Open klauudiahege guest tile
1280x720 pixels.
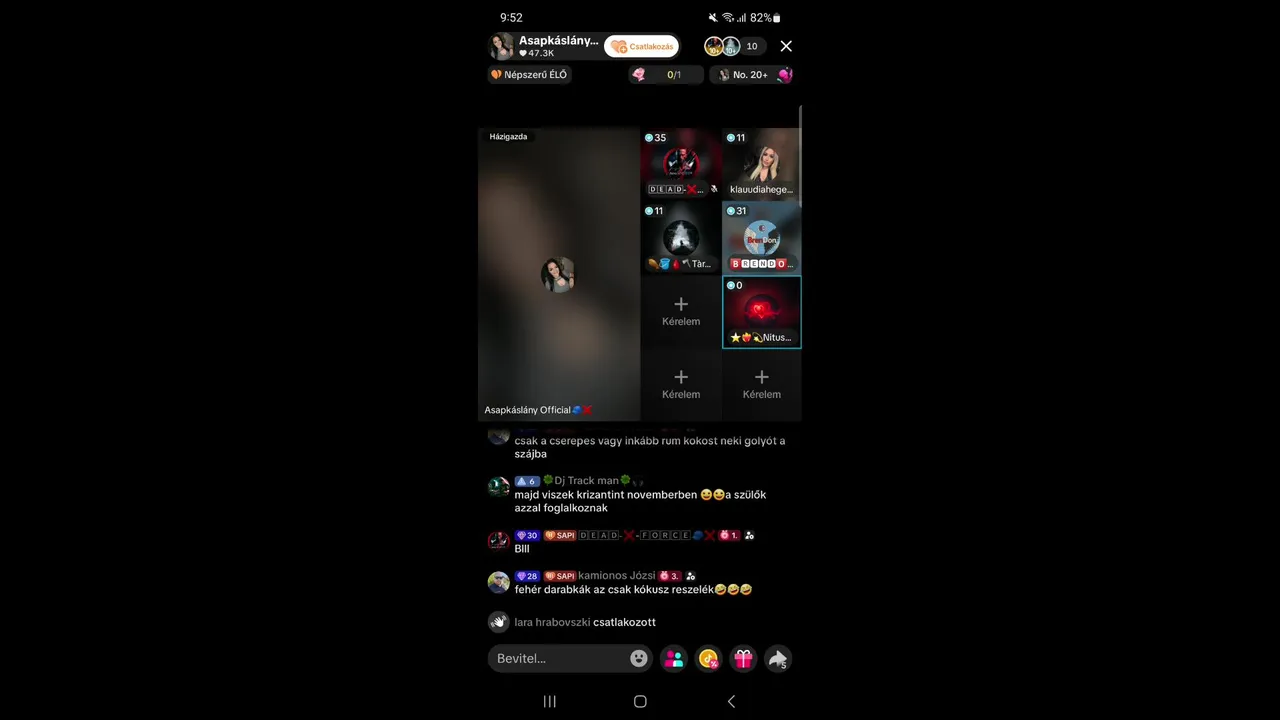(x=761, y=164)
